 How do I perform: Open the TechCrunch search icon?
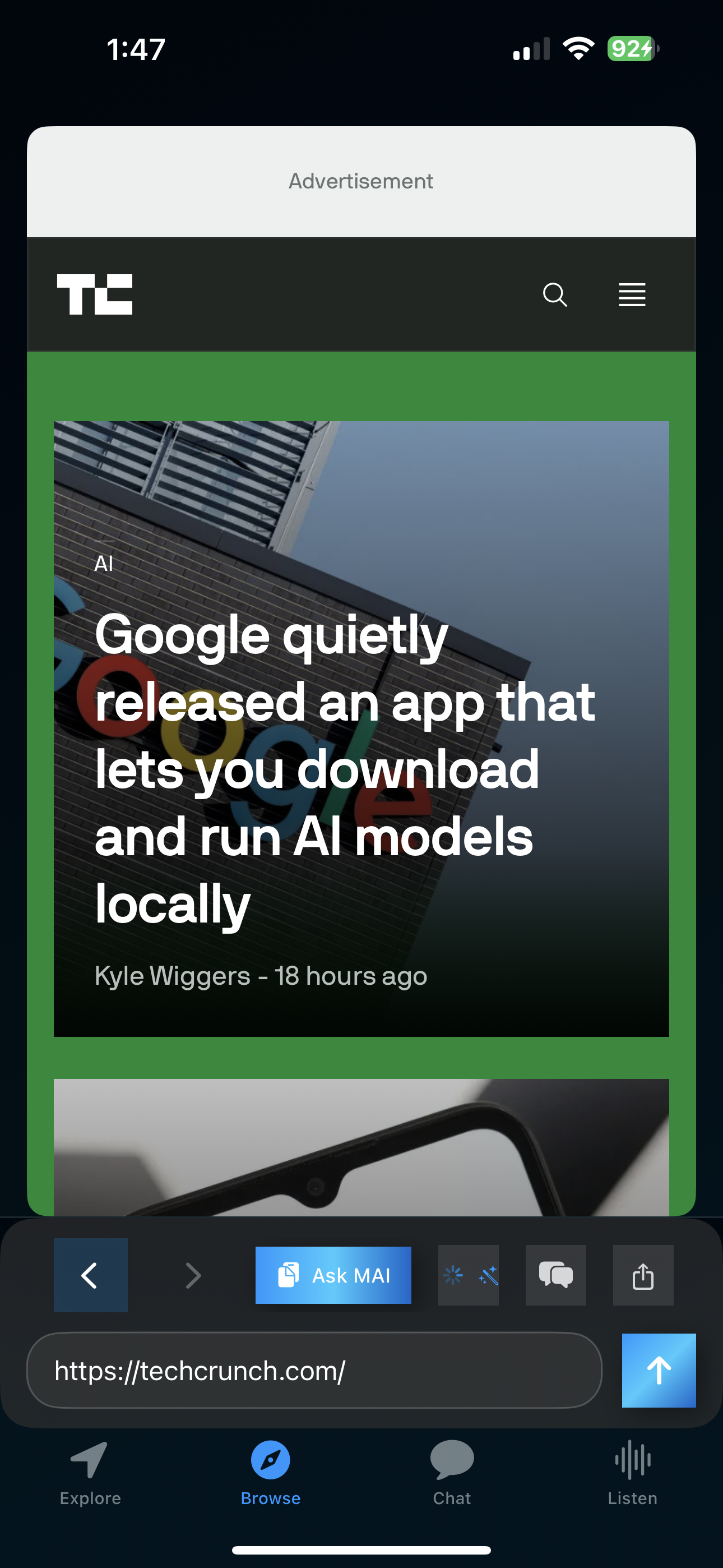click(x=554, y=294)
